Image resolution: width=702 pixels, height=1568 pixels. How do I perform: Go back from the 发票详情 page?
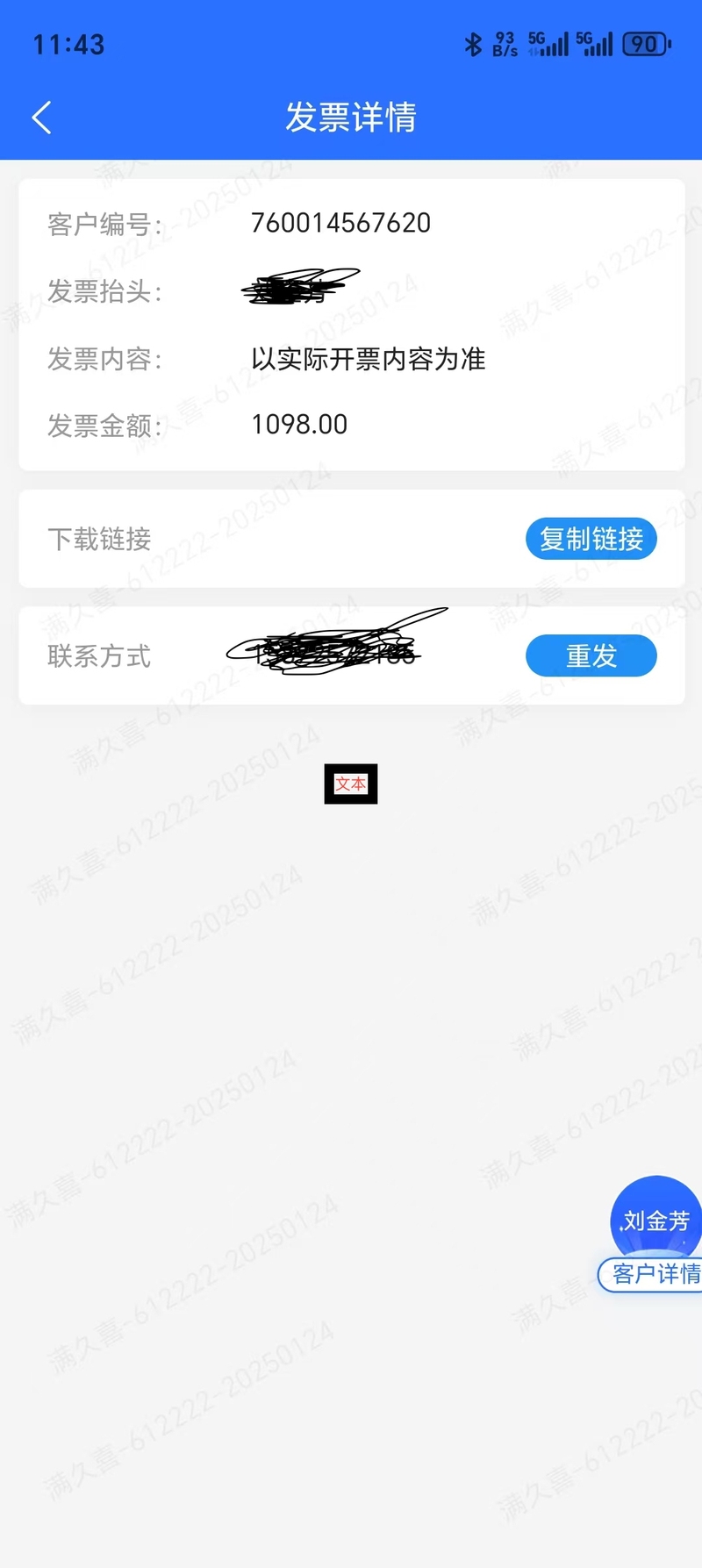pyautogui.click(x=41, y=118)
